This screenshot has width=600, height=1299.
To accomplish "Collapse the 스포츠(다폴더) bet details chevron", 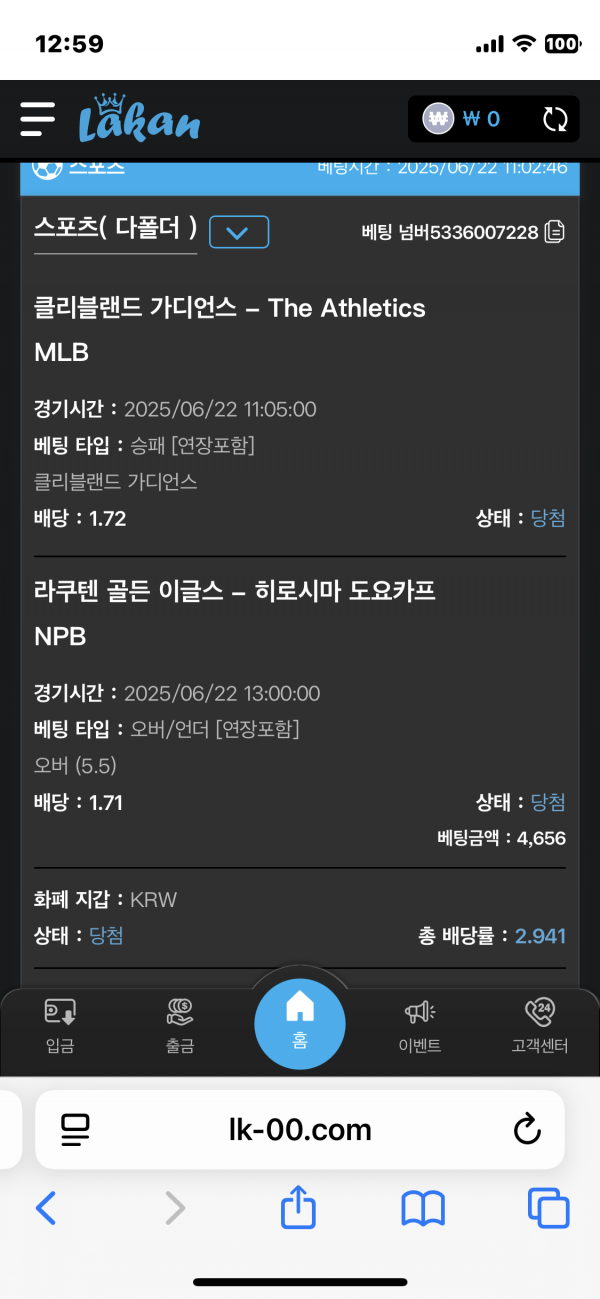I will pyautogui.click(x=239, y=232).
